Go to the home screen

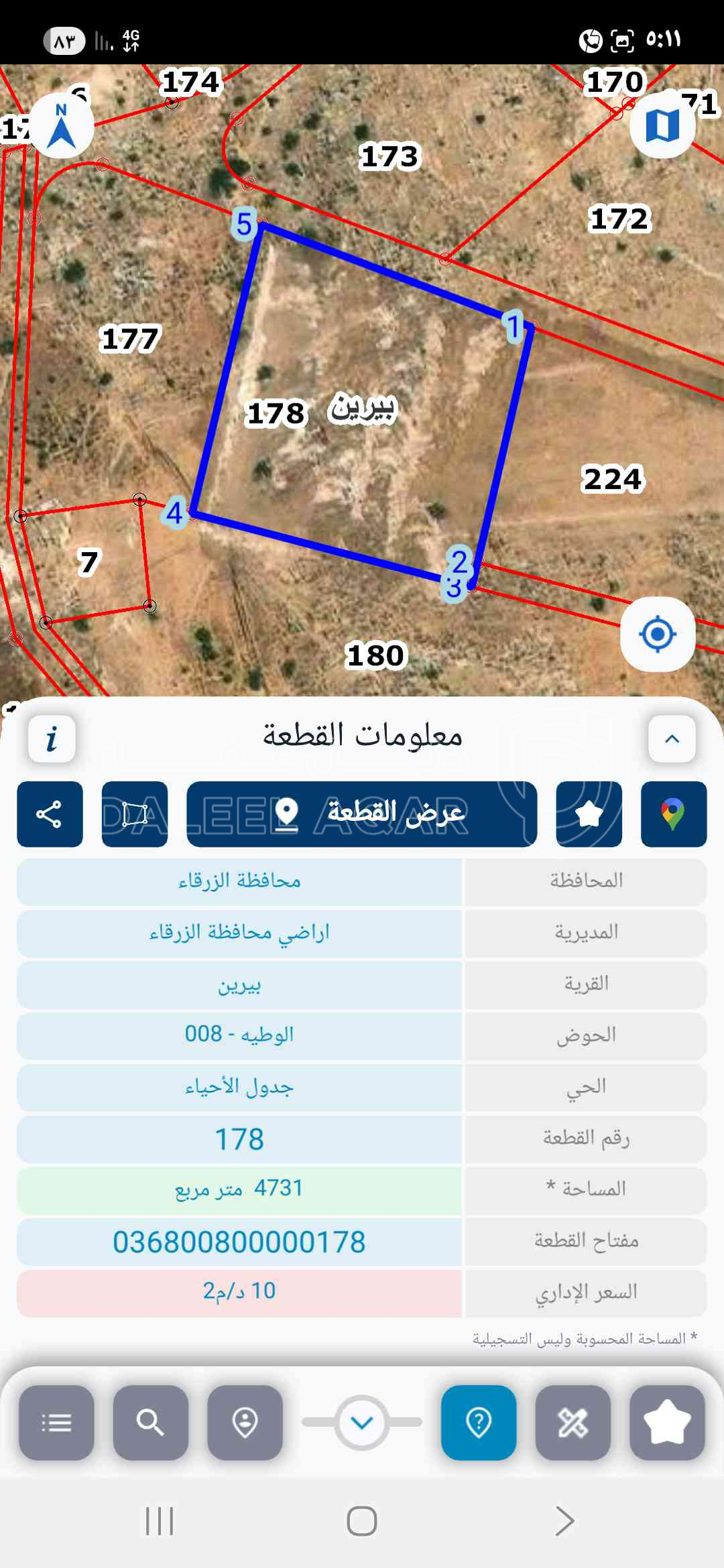tap(362, 1521)
